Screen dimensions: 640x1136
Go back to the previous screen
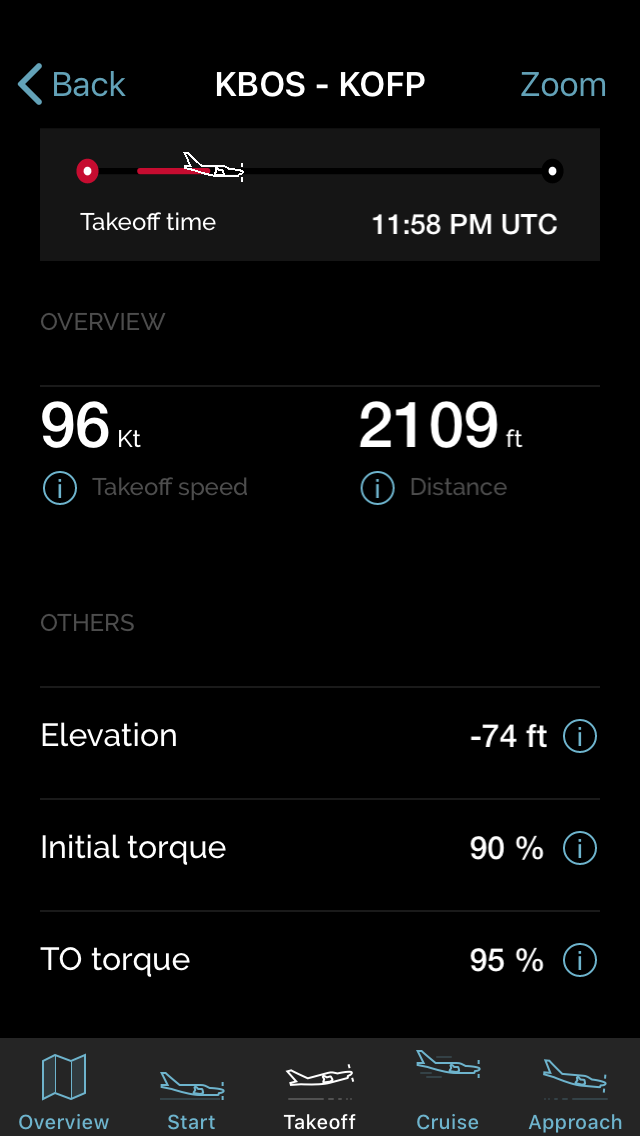click(72, 84)
